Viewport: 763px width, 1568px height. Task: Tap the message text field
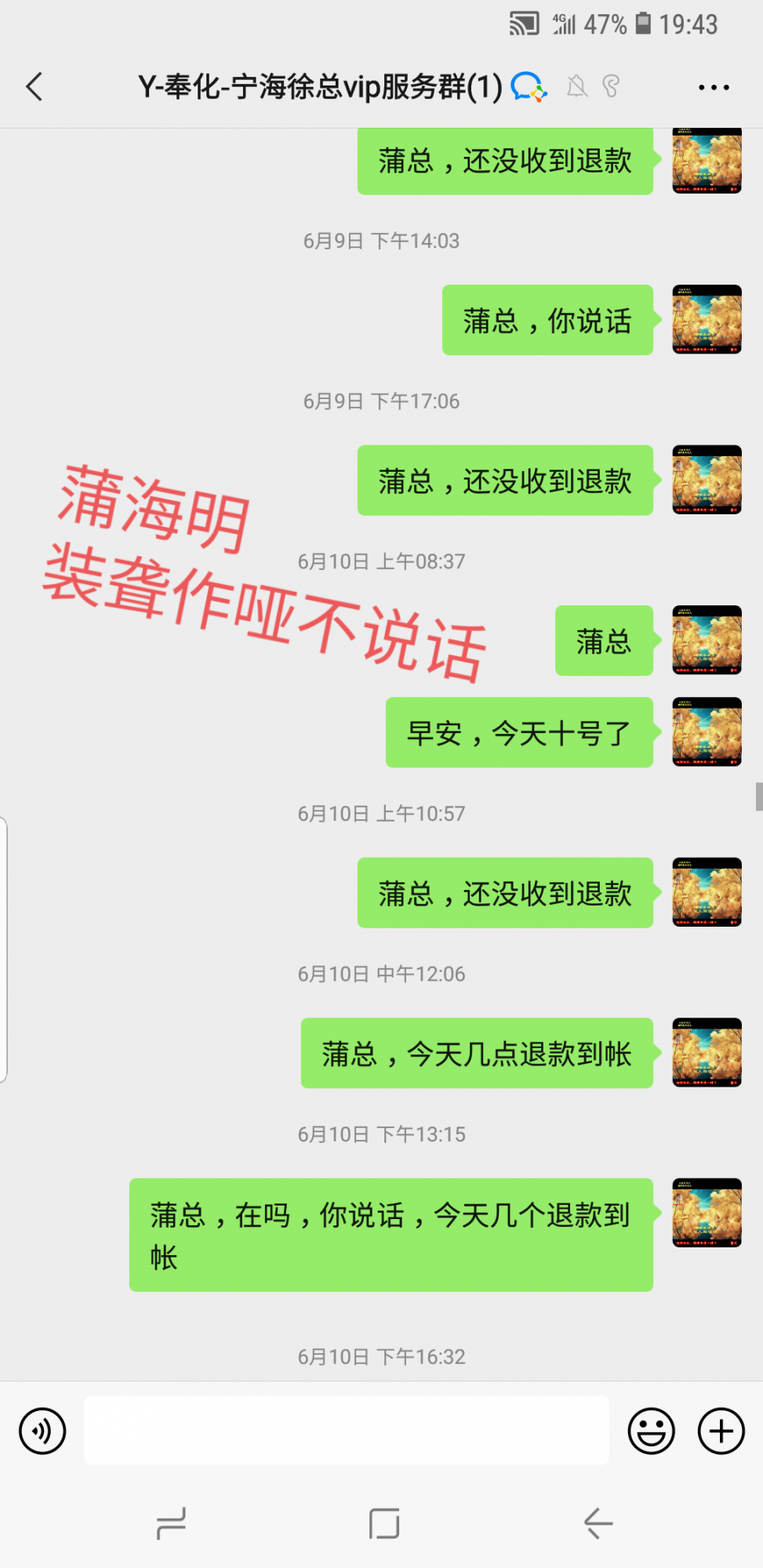(x=346, y=1431)
